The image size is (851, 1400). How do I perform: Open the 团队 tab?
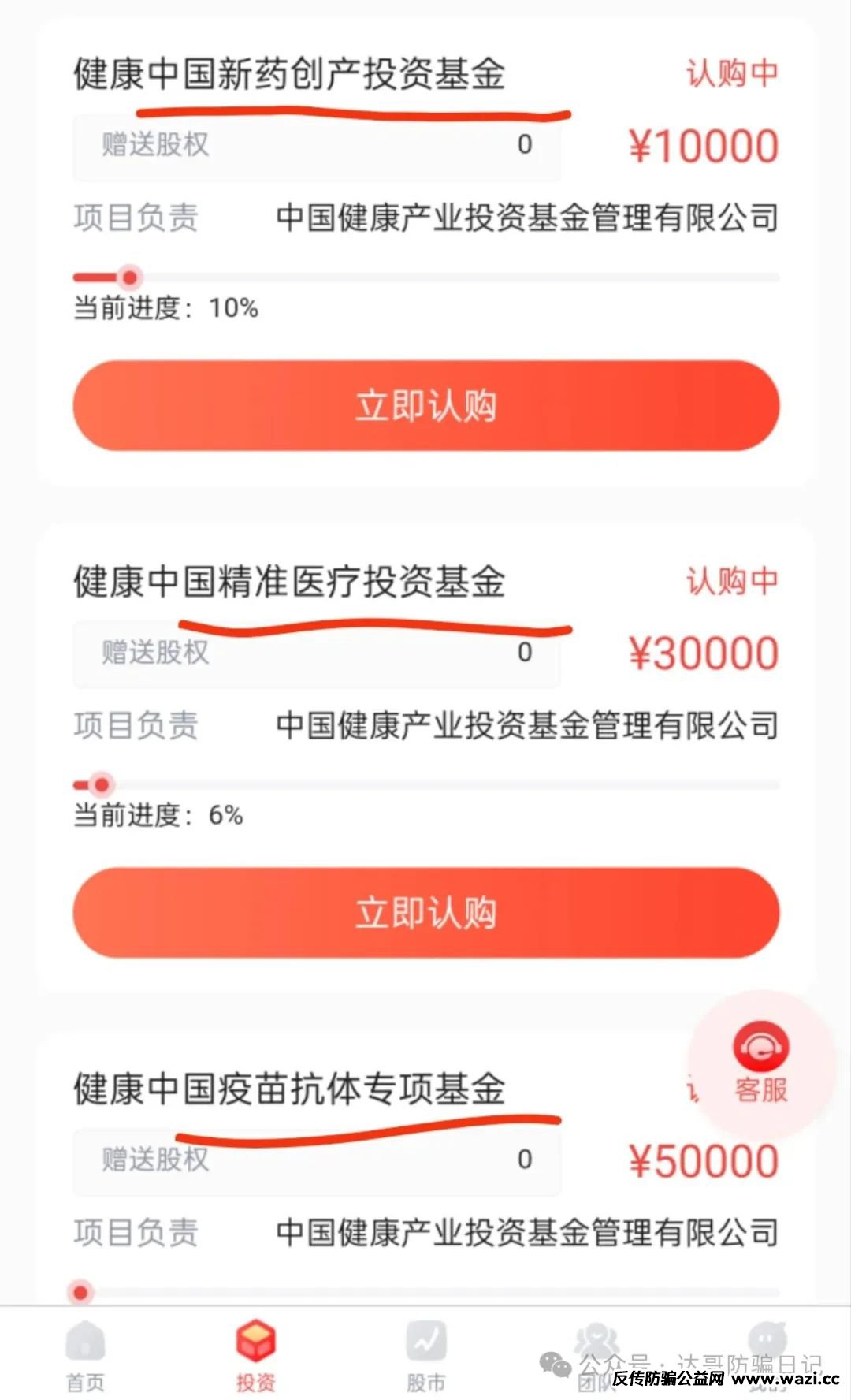596,1354
